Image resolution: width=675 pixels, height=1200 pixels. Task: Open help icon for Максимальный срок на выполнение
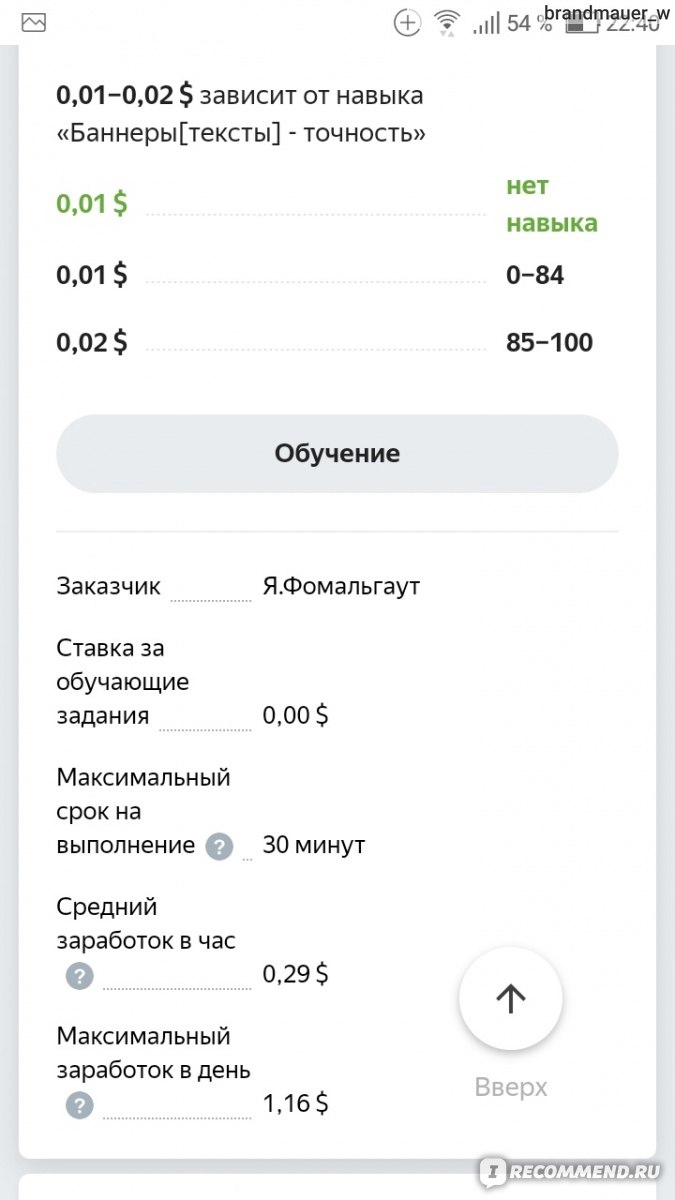click(x=219, y=847)
